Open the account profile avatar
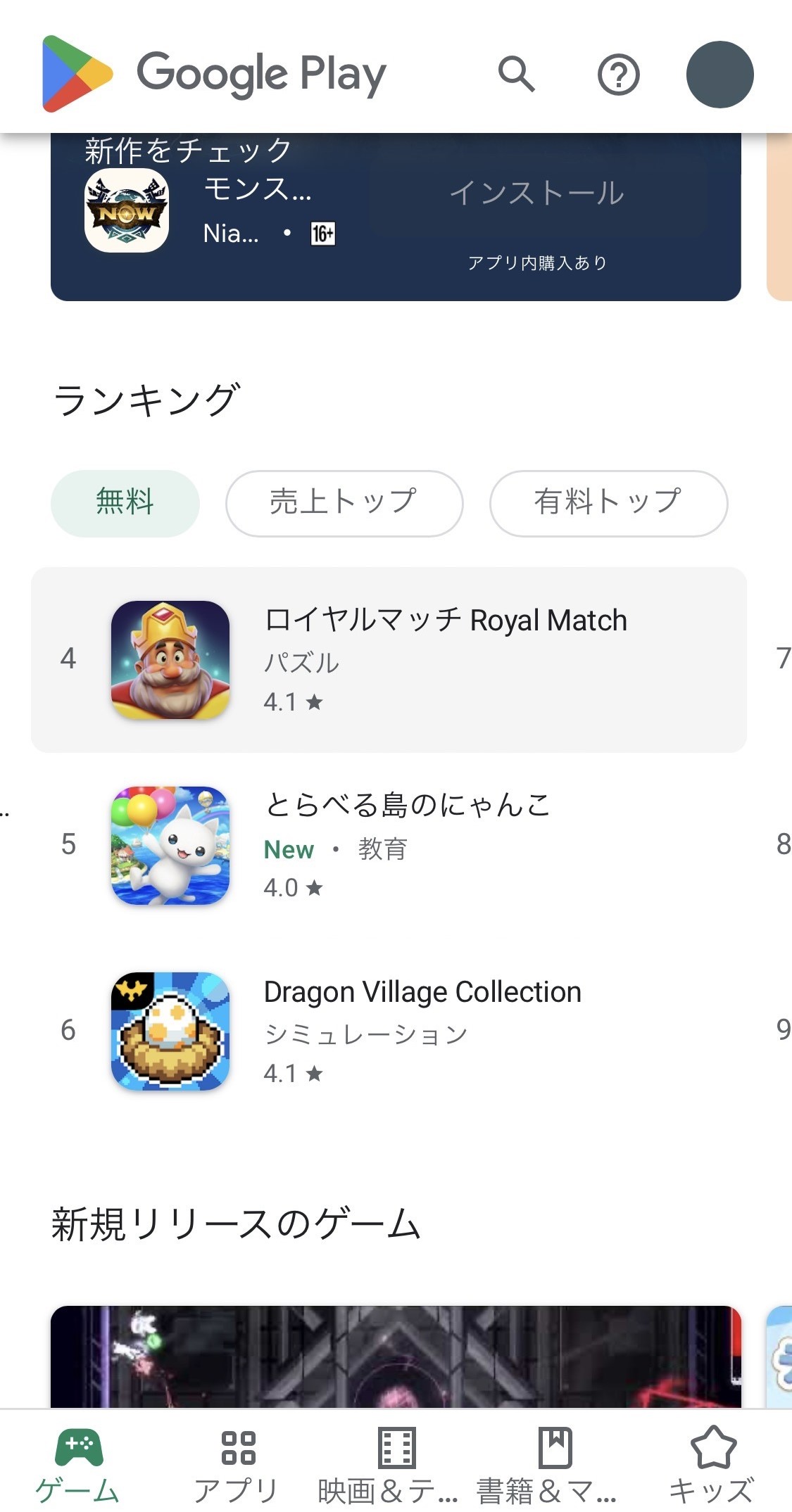792x1512 pixels. pyautogui.click(x=719, y=75)
